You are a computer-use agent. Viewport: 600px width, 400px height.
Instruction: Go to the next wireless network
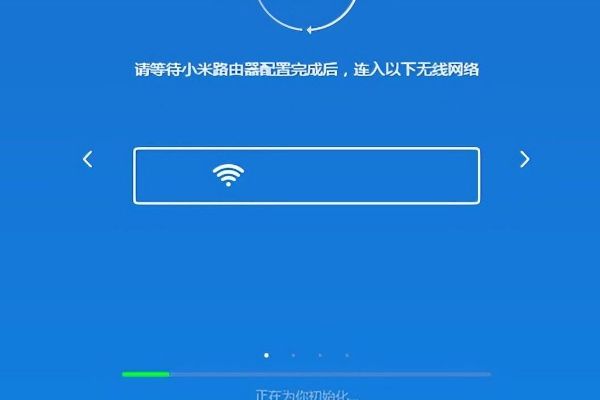click(524, 159)
